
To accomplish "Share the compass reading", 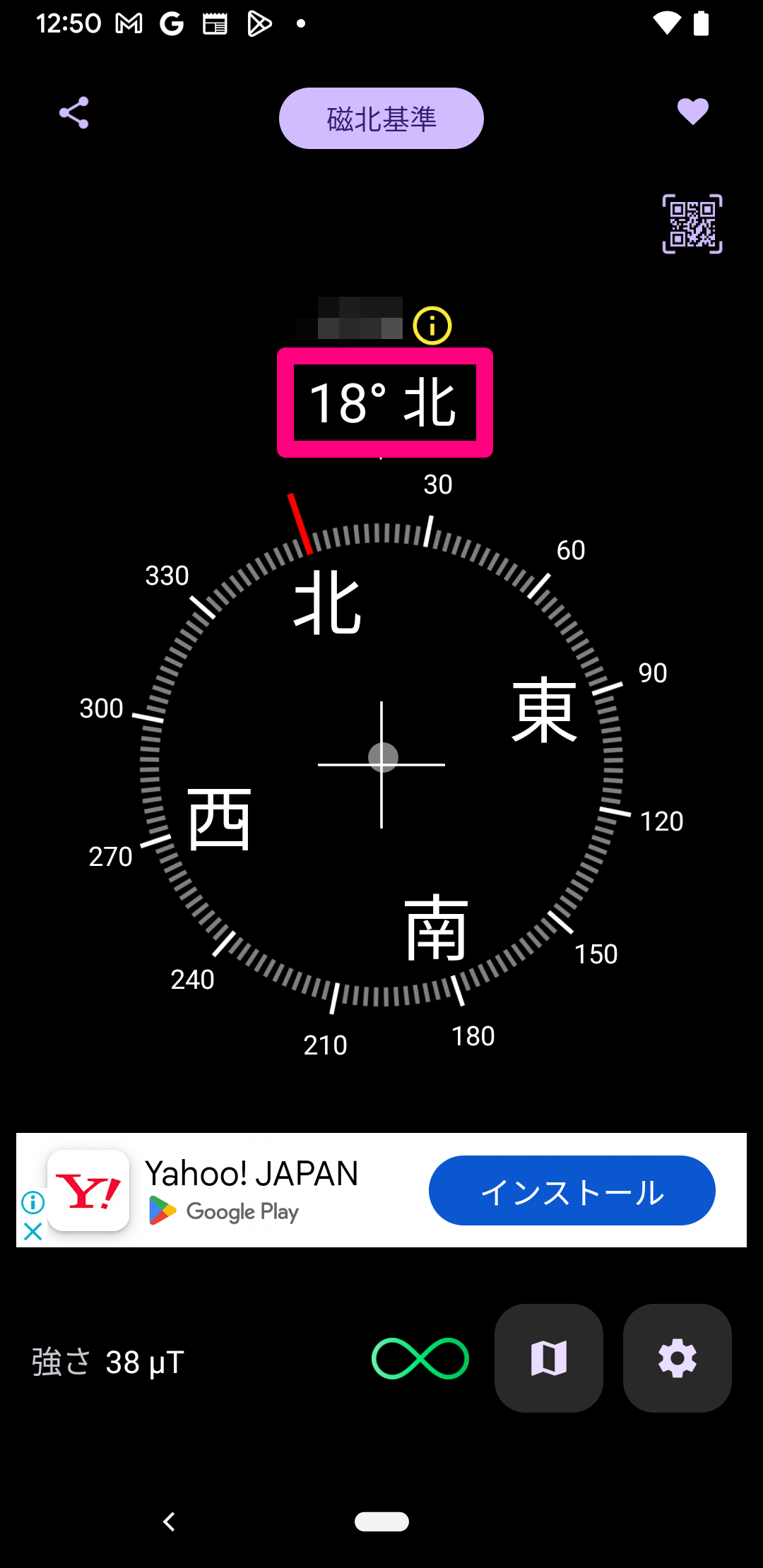I will [74, 113].
